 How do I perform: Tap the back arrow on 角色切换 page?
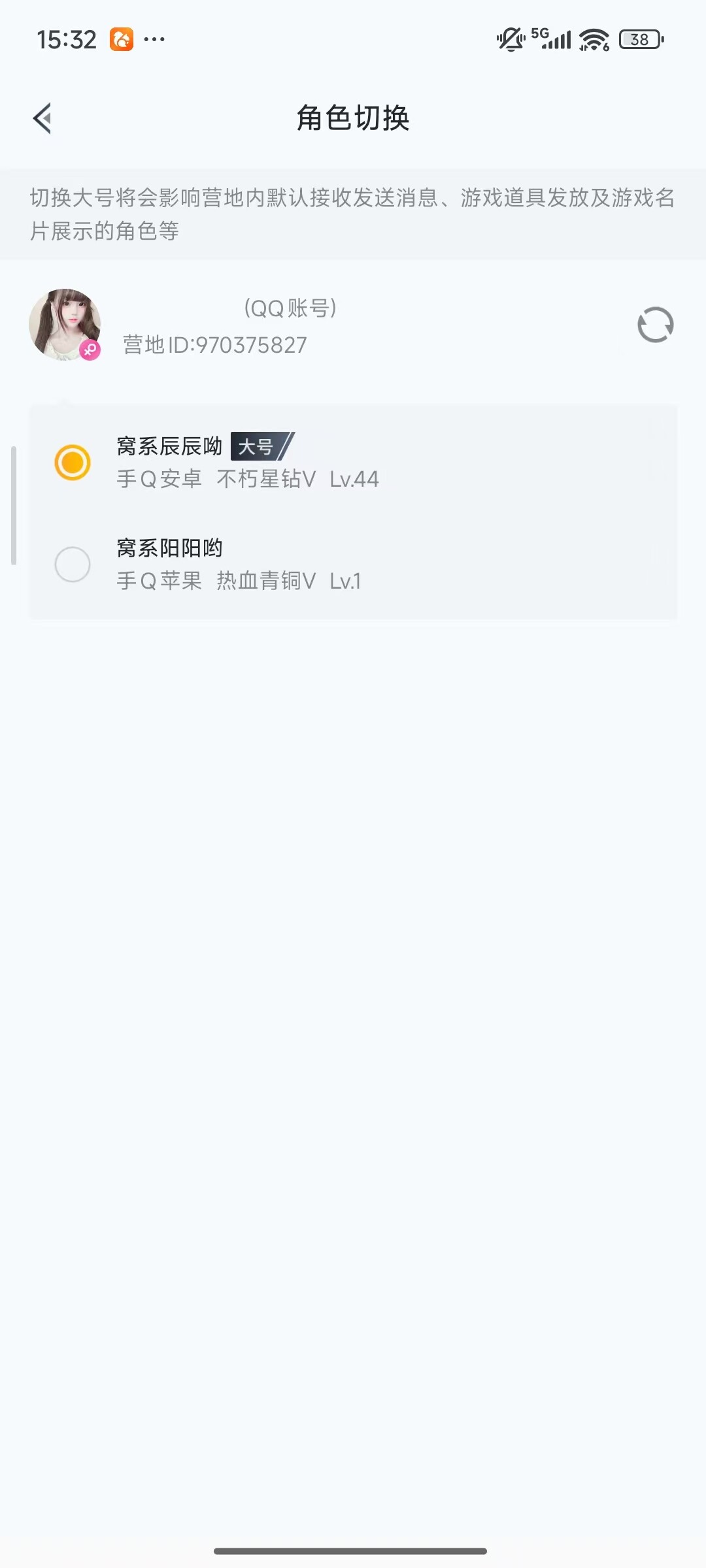coord(43,119)
